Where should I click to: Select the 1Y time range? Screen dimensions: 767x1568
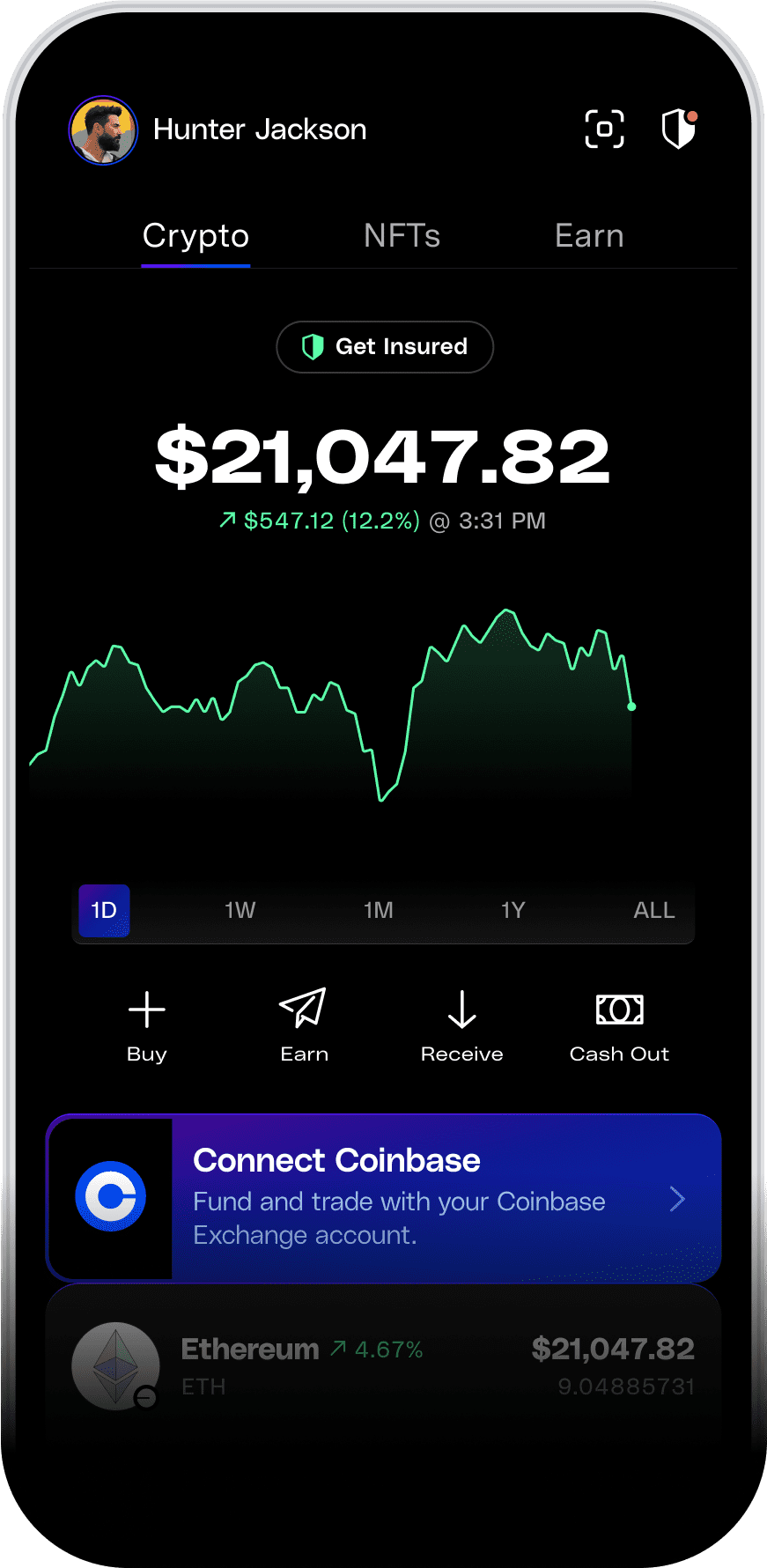click(x=513, y=911)
